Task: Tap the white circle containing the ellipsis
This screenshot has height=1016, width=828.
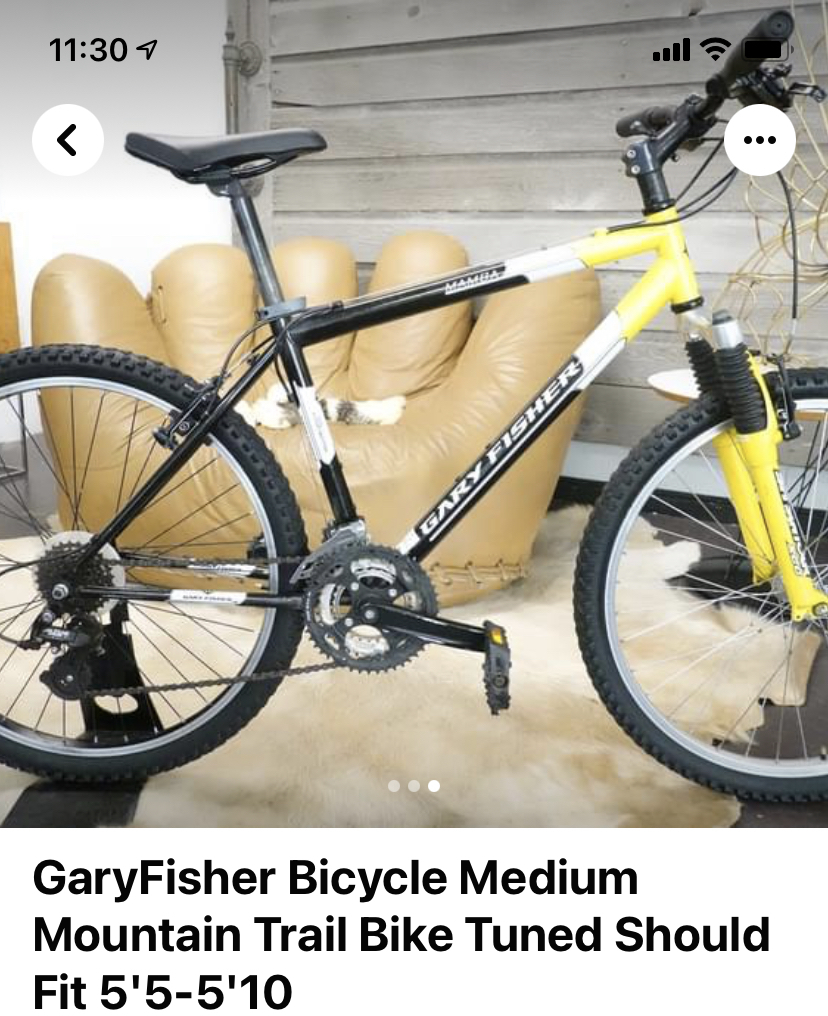Action: [760, 140]
